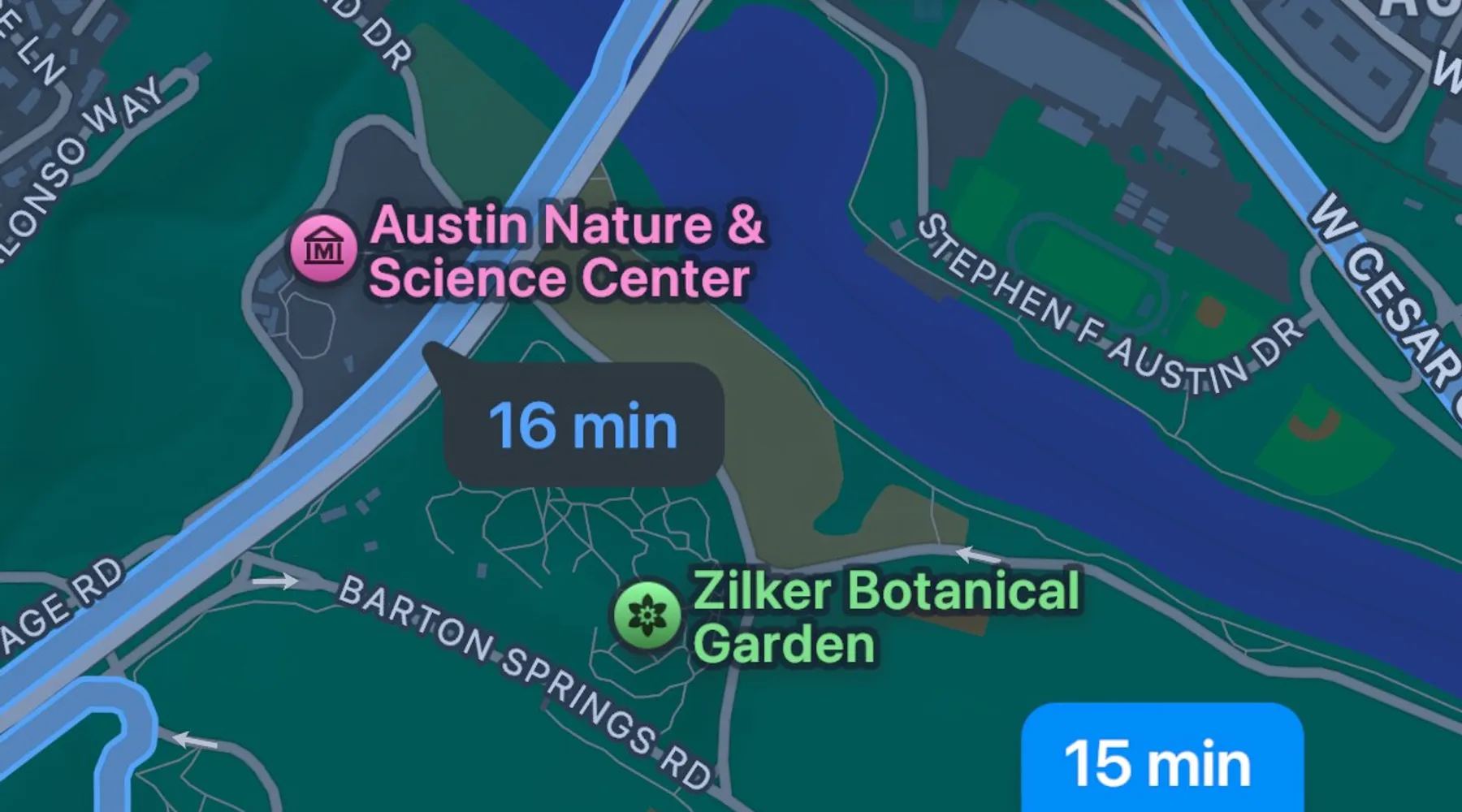
Task: Select the Zilker Botanical Garden marker
Action: tap(647, 615)
